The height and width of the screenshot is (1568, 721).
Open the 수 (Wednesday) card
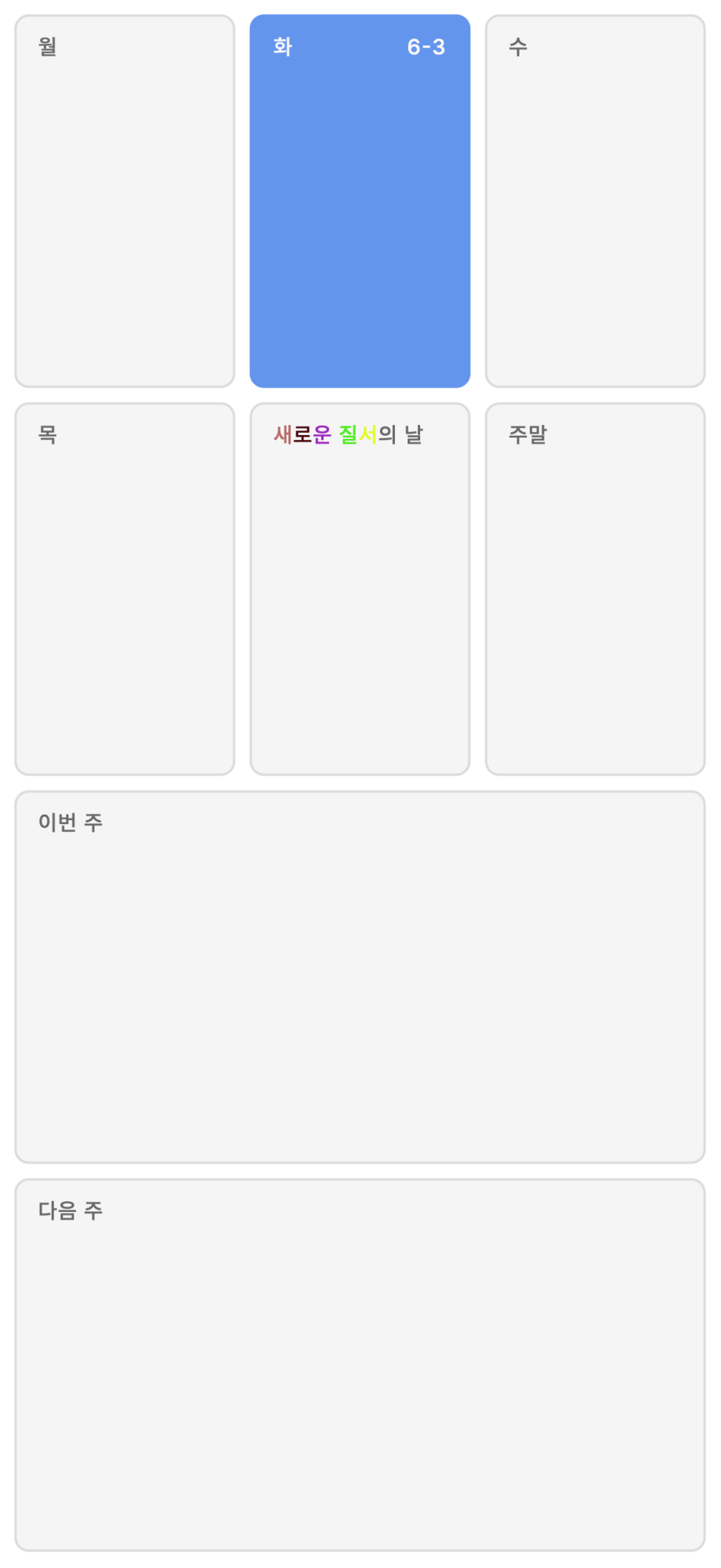coord(596,201)
